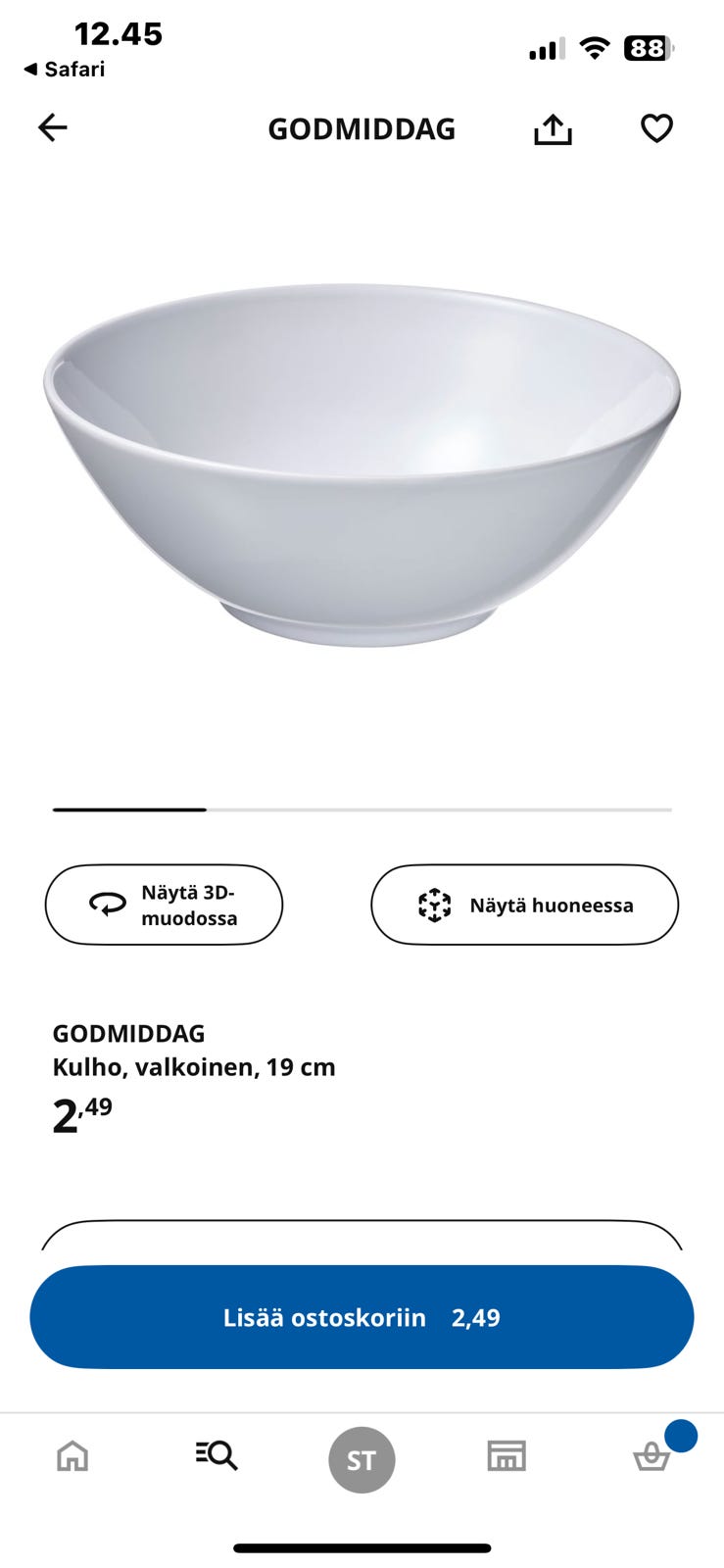Open your profile via the ST icon
This screenshot has width=724, height=1568.
click(x=362, y=1459)
